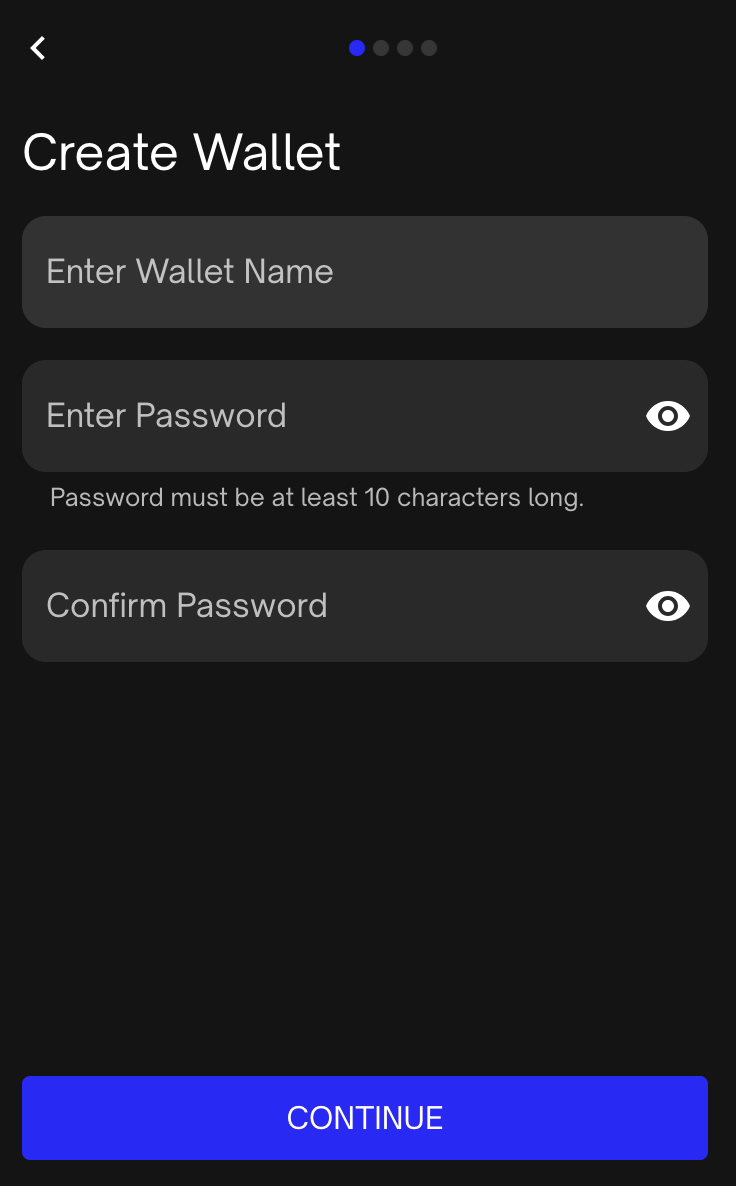Go back using the navigation arrow
The height and width of the screenshot is (1186, 736).
(x=37, y=47)
